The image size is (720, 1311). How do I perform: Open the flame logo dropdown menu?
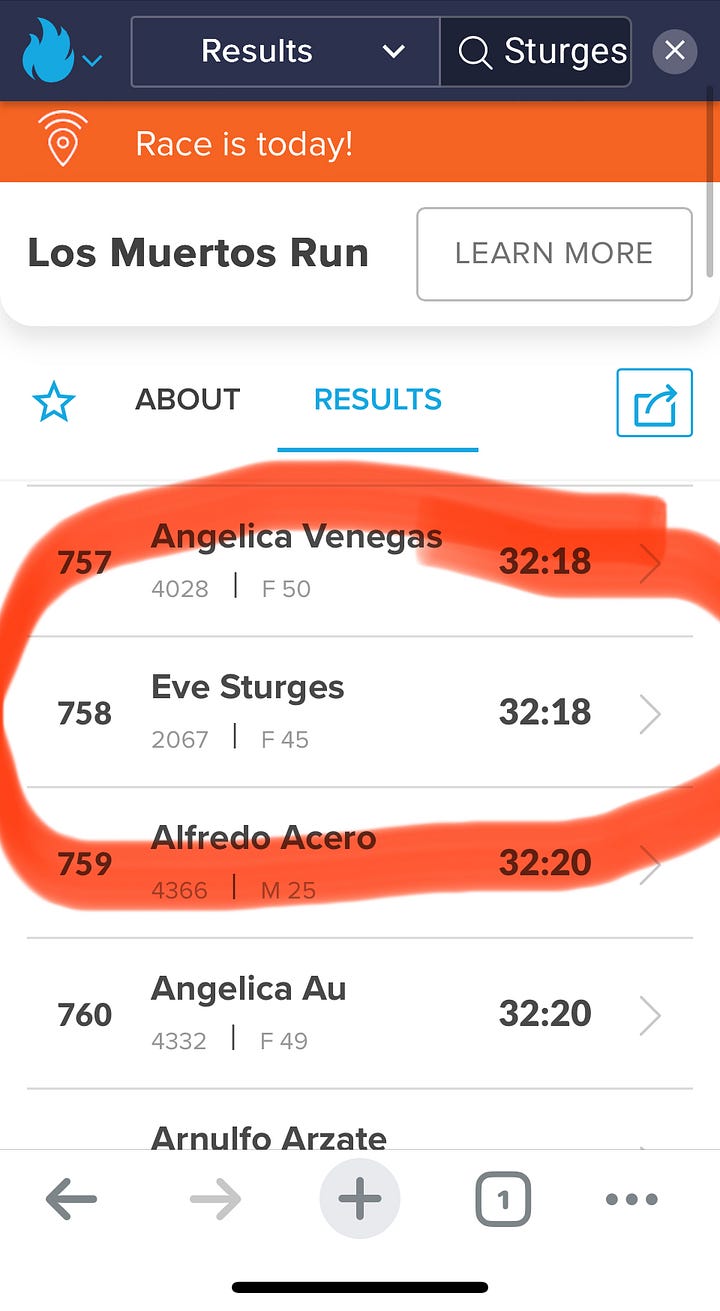coord(60,52)
